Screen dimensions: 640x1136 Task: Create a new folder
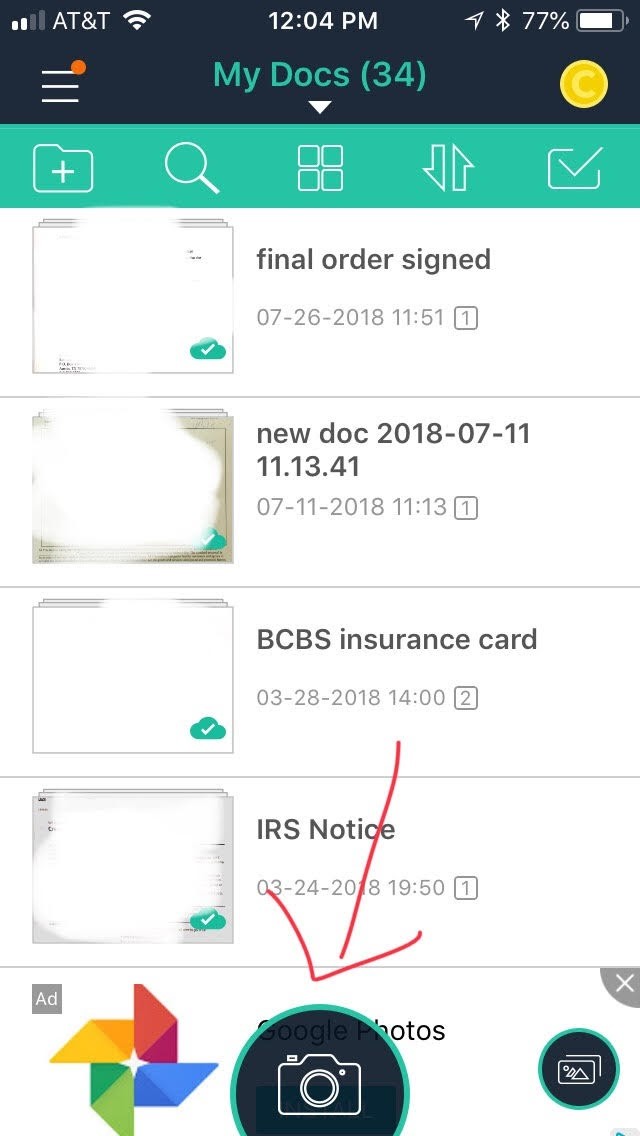[63, 168]
